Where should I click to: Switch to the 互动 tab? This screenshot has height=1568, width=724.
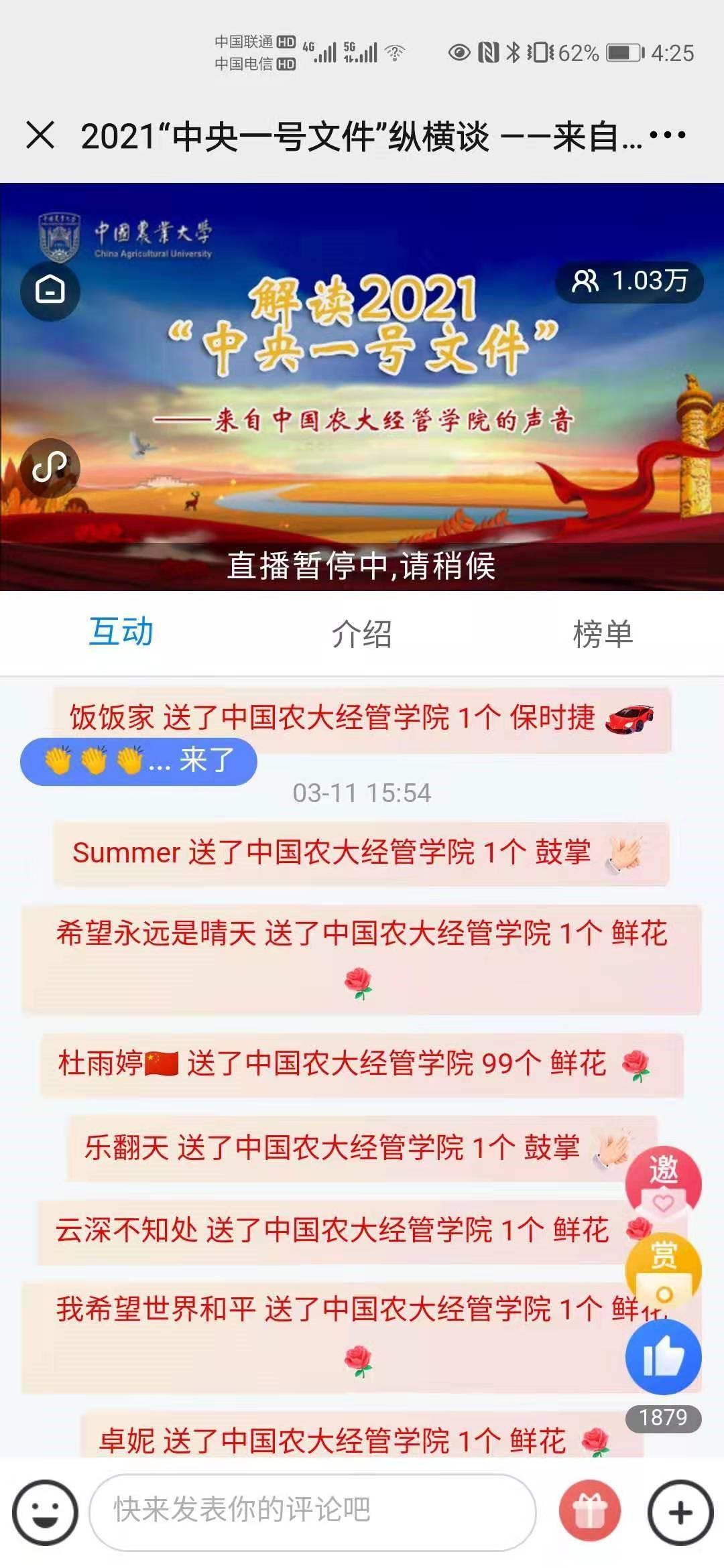[x=121, y=633]
